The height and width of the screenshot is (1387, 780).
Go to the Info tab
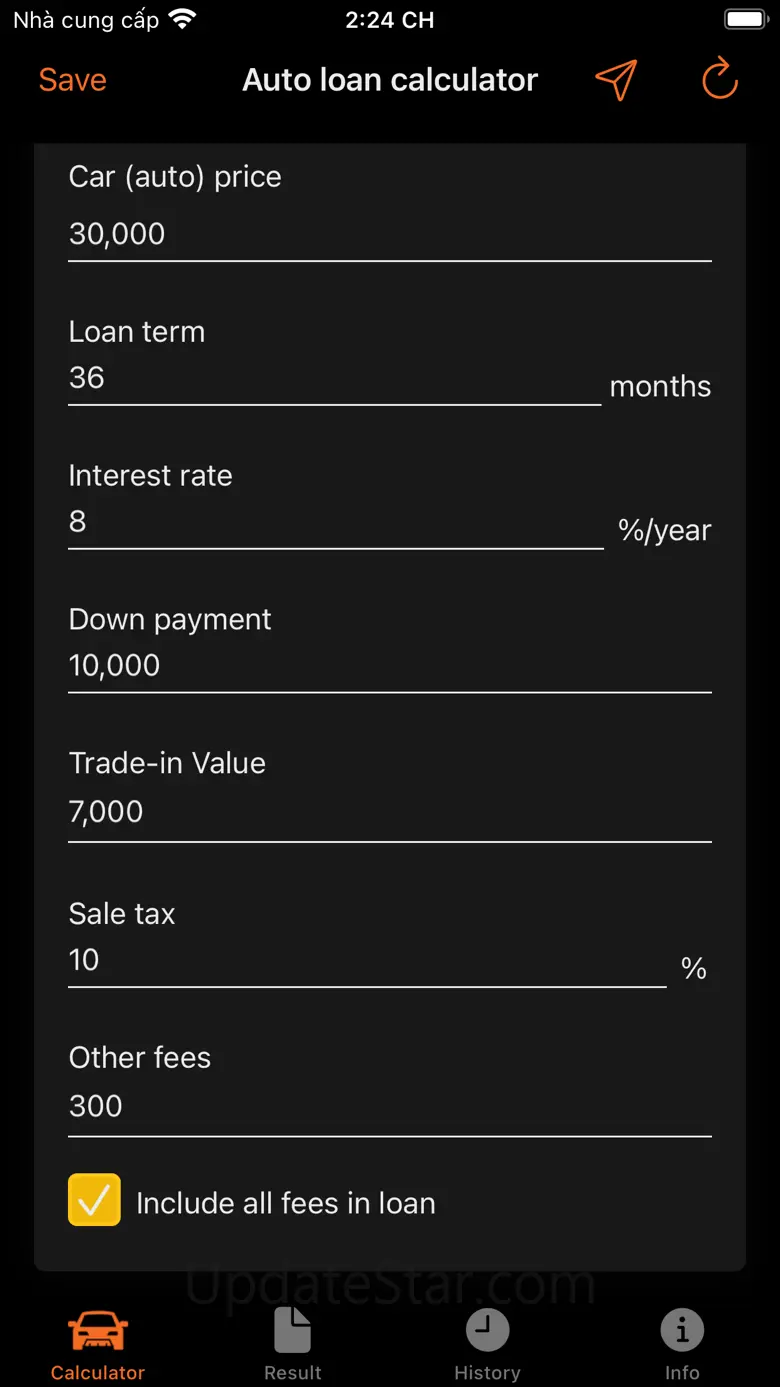pos(682,1345)
